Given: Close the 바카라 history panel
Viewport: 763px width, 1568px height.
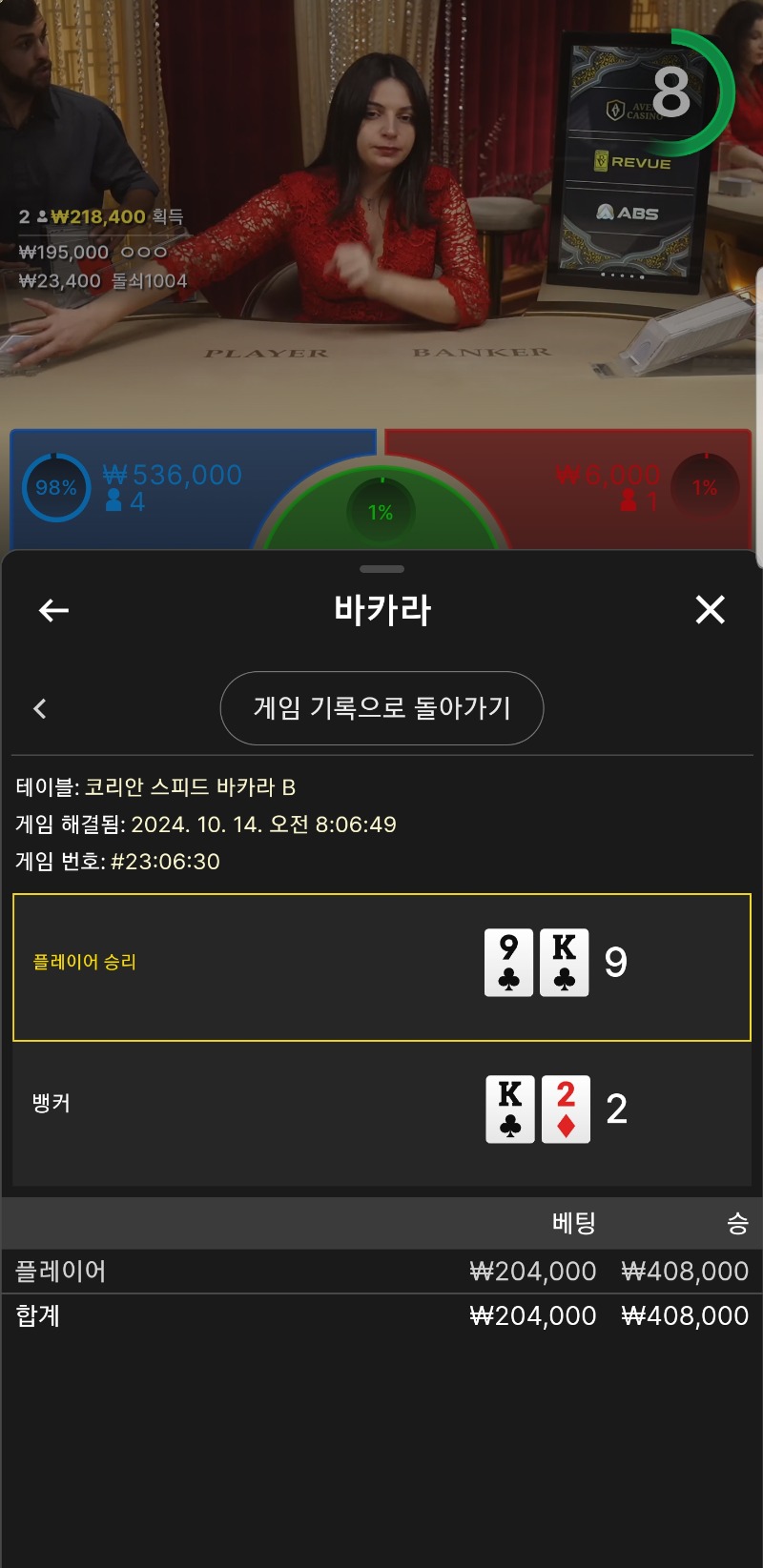Looking at the screenshot, I should tap(710, 610).
